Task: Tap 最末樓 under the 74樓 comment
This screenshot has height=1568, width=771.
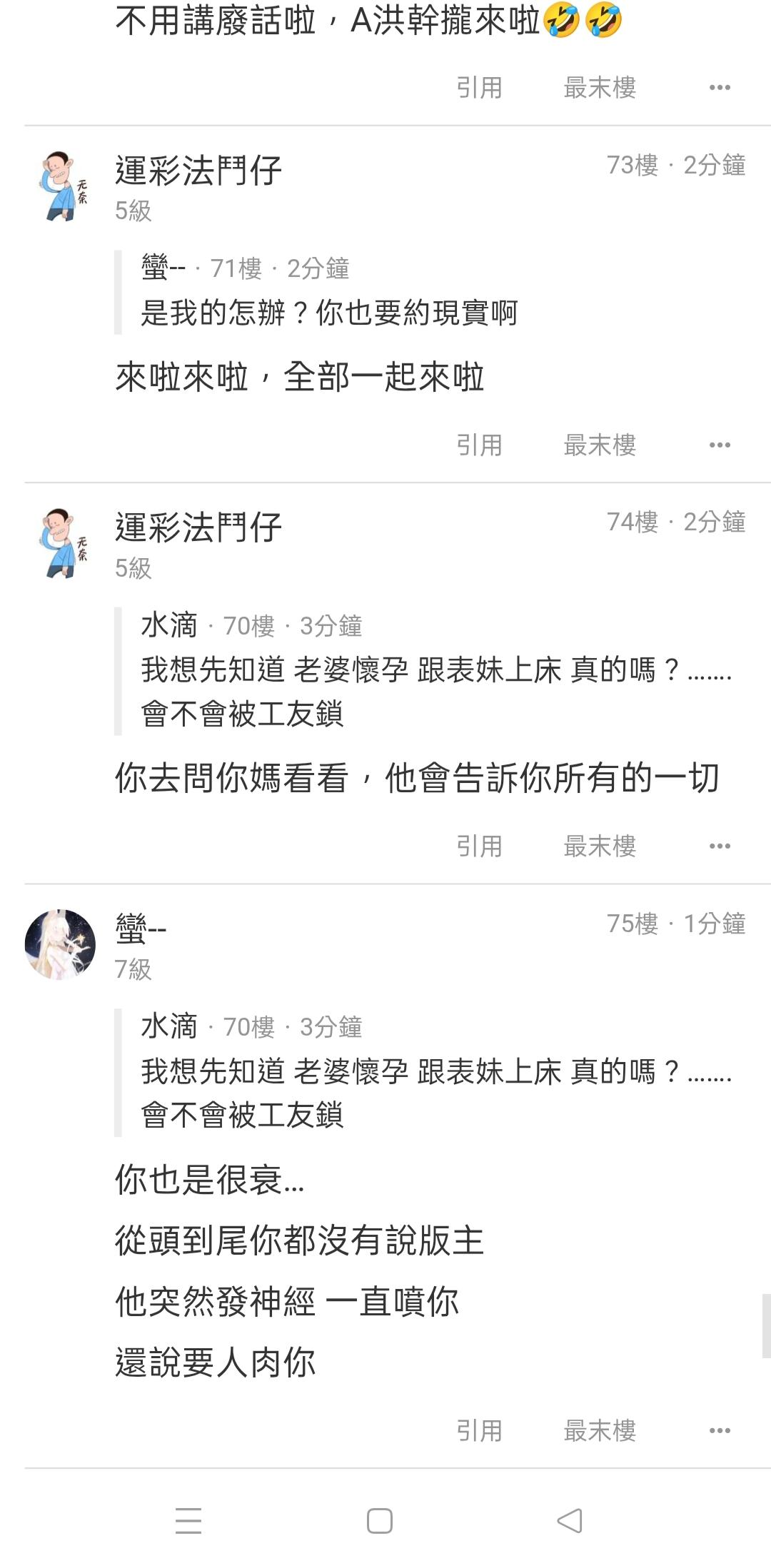Action: (x=600, y=846)
